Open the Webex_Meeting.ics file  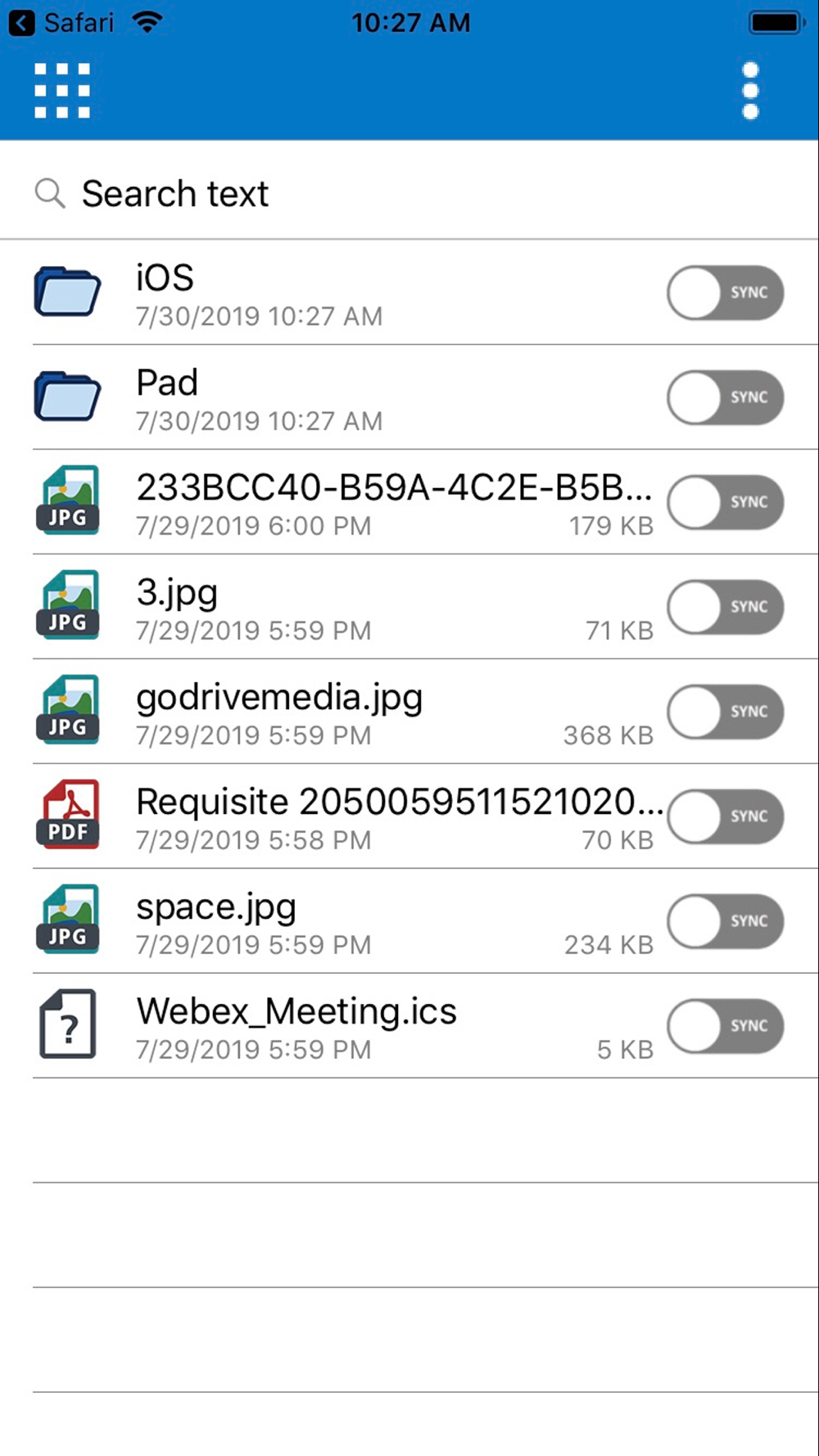click(344, 1027)
